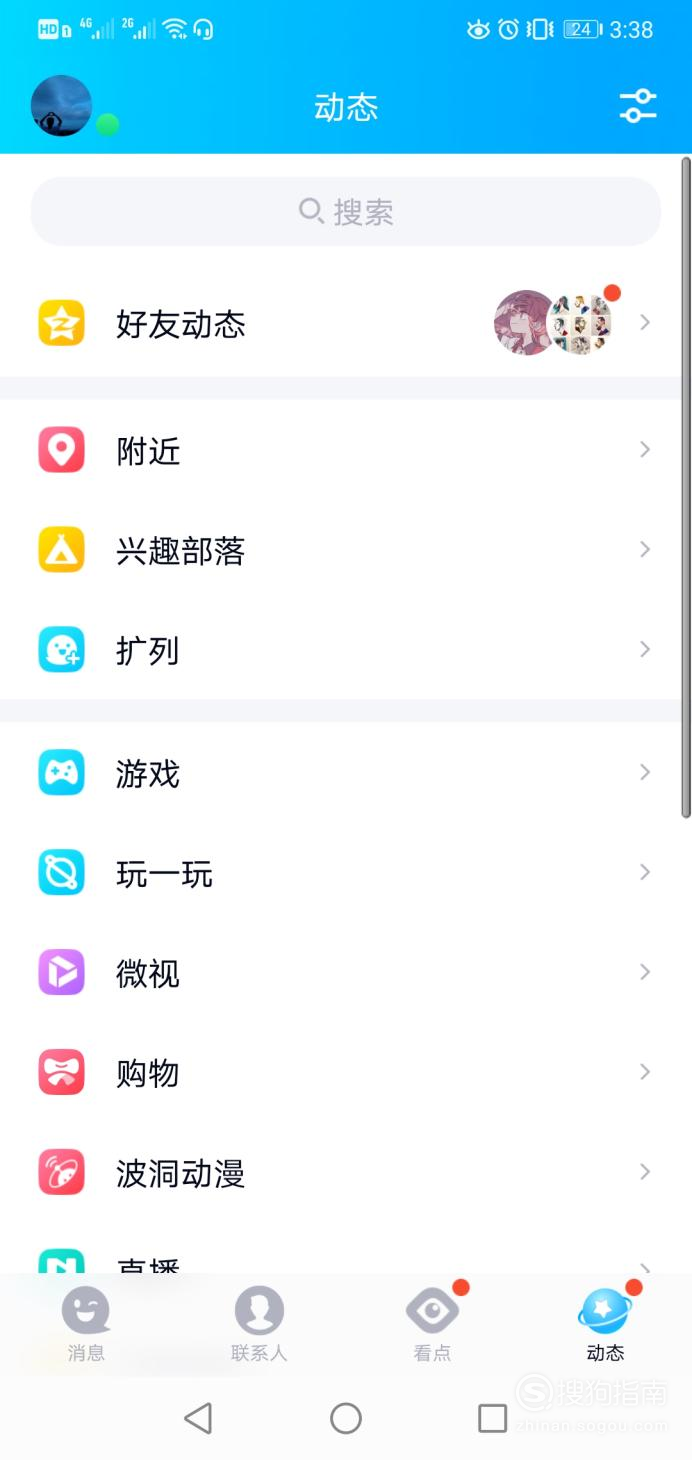692x1460 pixels.
Task: Open 微视 short videos
Action: tap(148, 973)
